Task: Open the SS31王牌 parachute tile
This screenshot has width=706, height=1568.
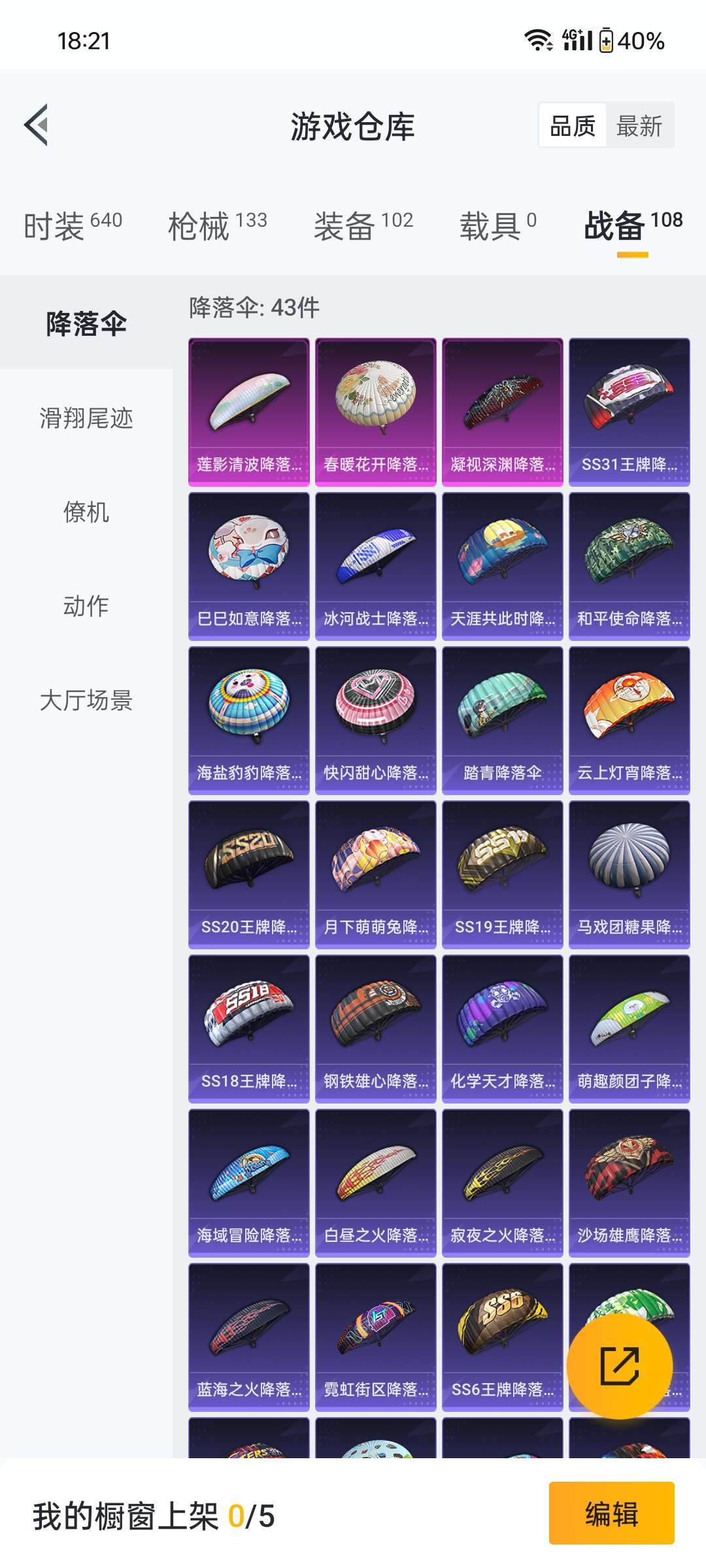Action: (630, 412)
